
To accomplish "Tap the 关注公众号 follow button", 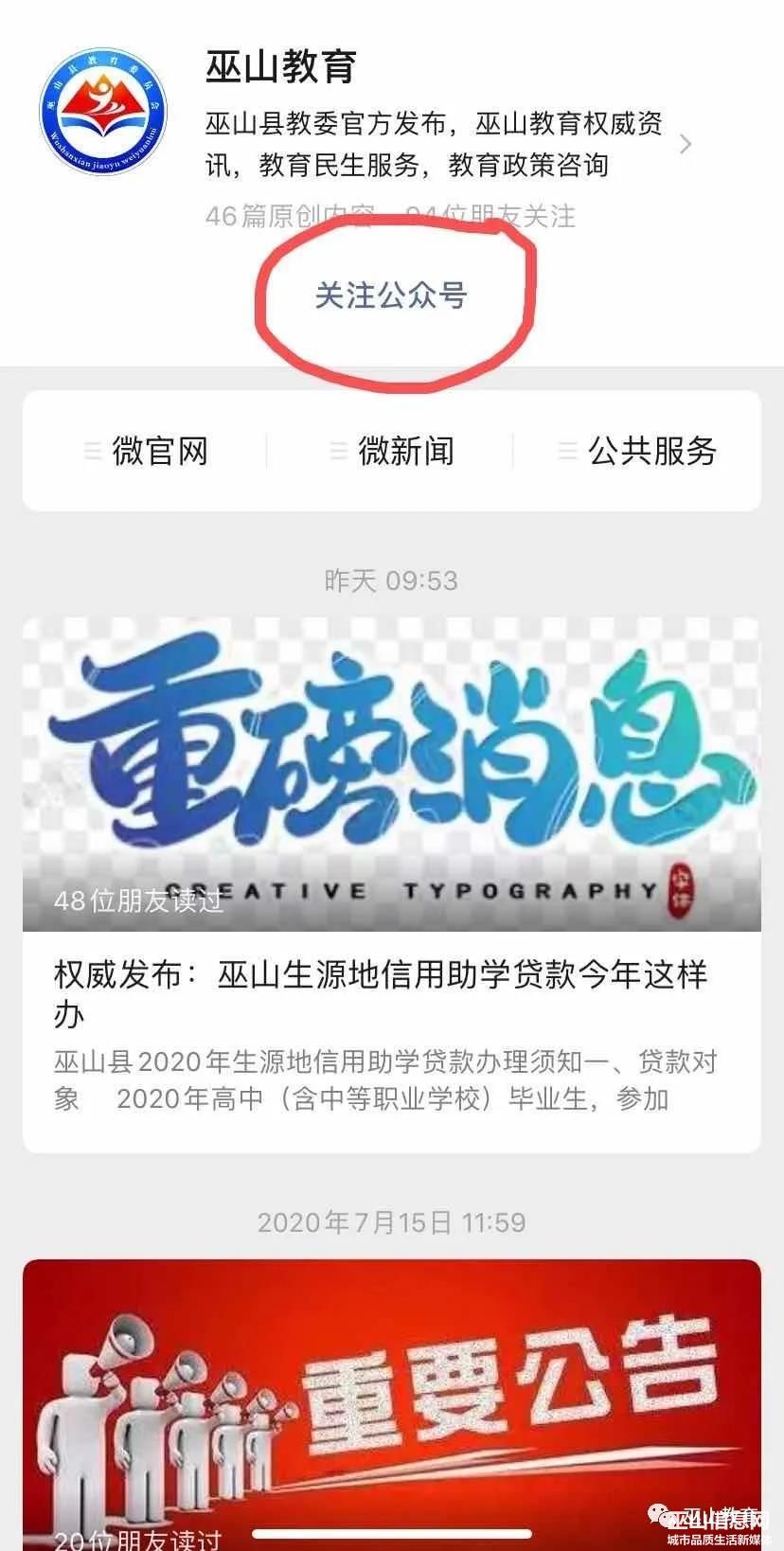I will coord(391,295).
